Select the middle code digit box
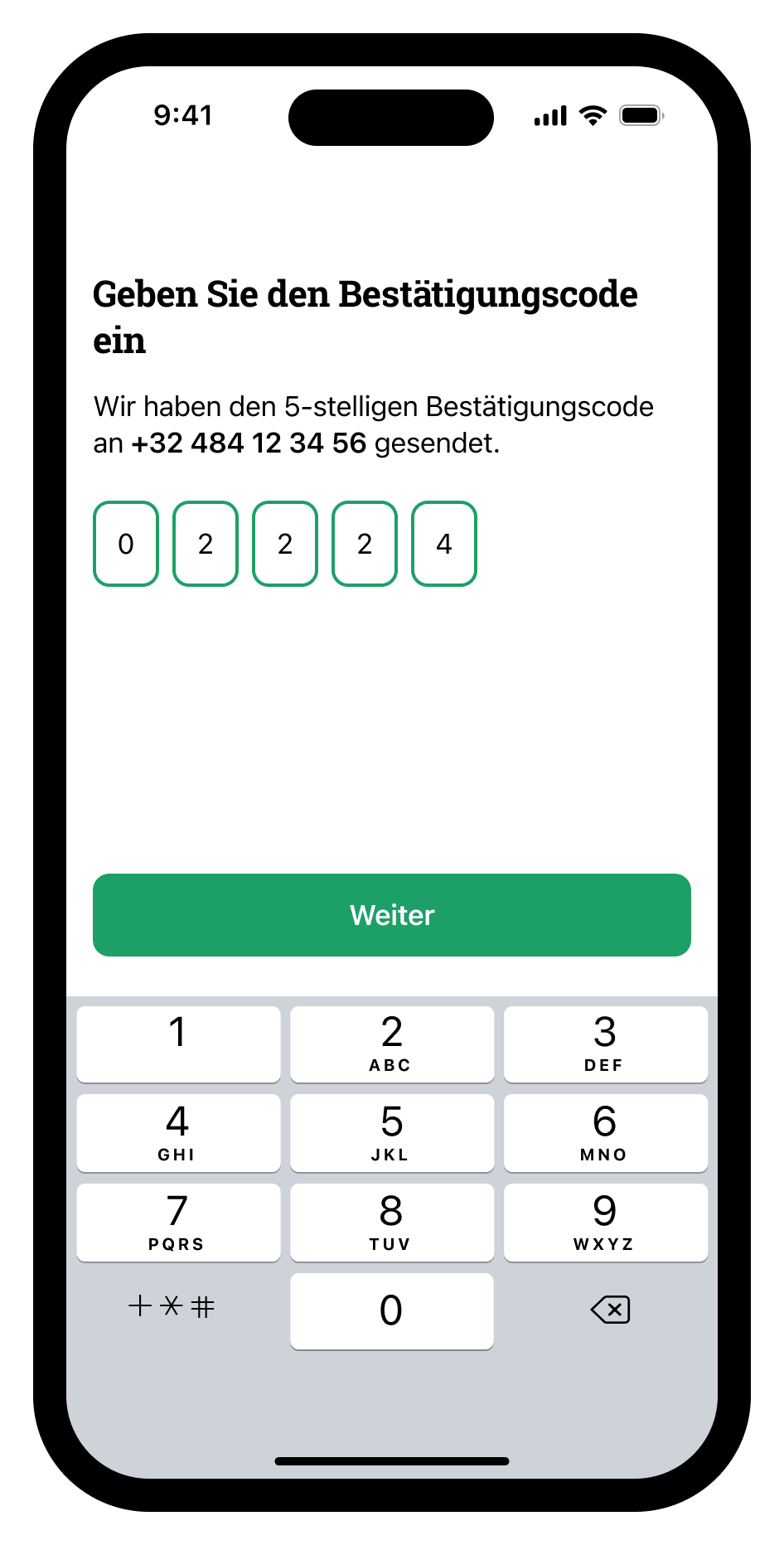 tap(284, 544)
